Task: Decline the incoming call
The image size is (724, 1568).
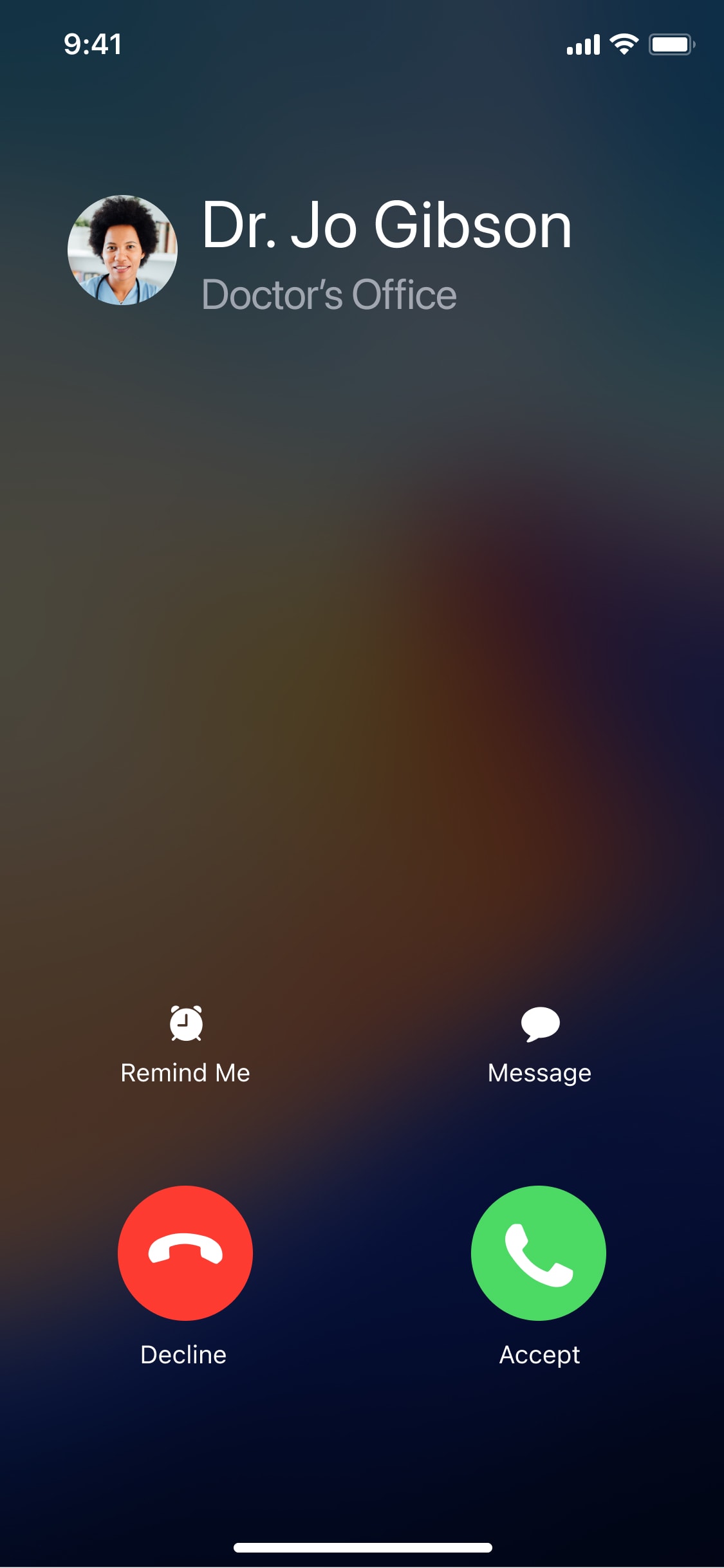Action: coord(185,1253)
